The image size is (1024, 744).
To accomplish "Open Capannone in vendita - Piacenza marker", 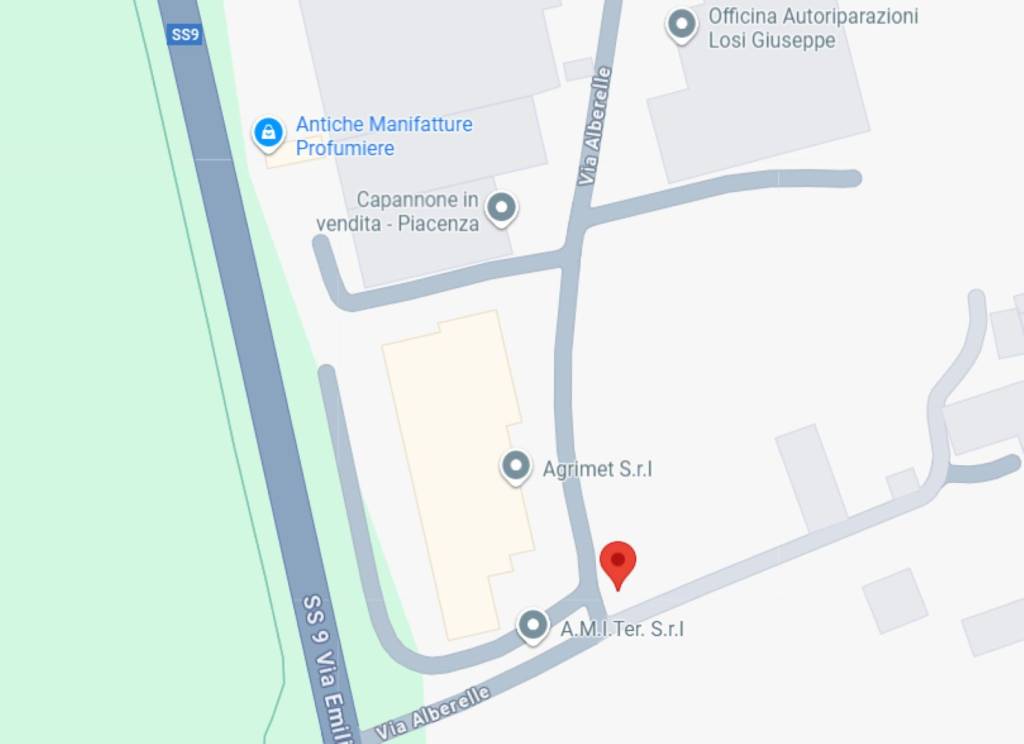I will [501, 208].
